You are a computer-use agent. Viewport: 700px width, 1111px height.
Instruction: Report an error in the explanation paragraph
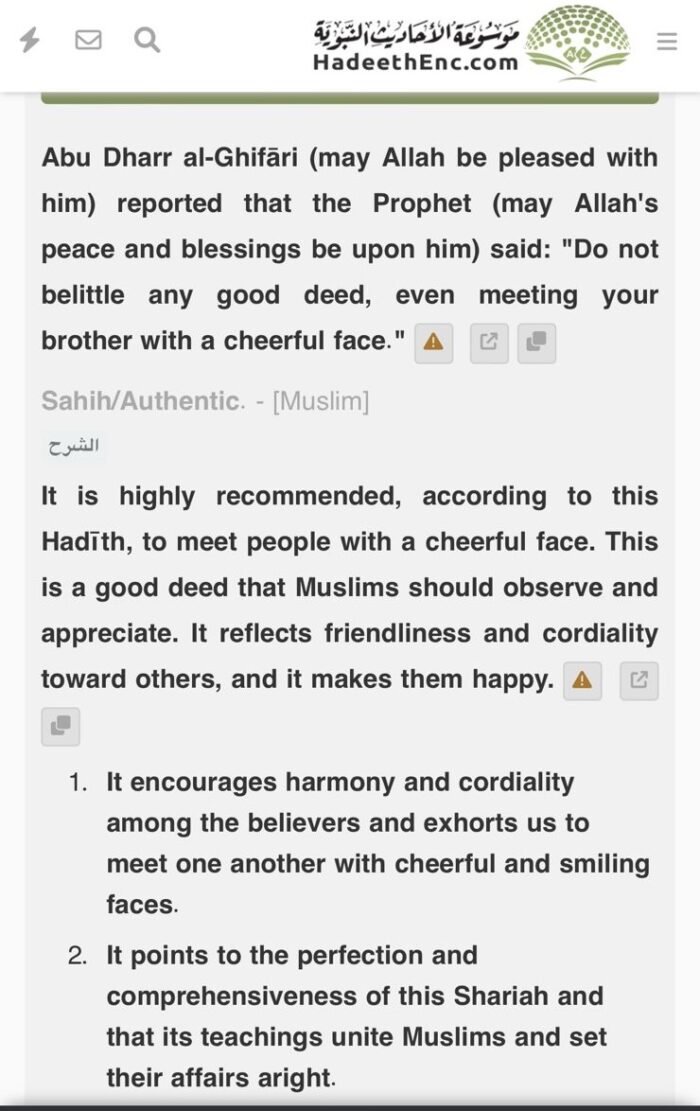click(x=582, y=681)
